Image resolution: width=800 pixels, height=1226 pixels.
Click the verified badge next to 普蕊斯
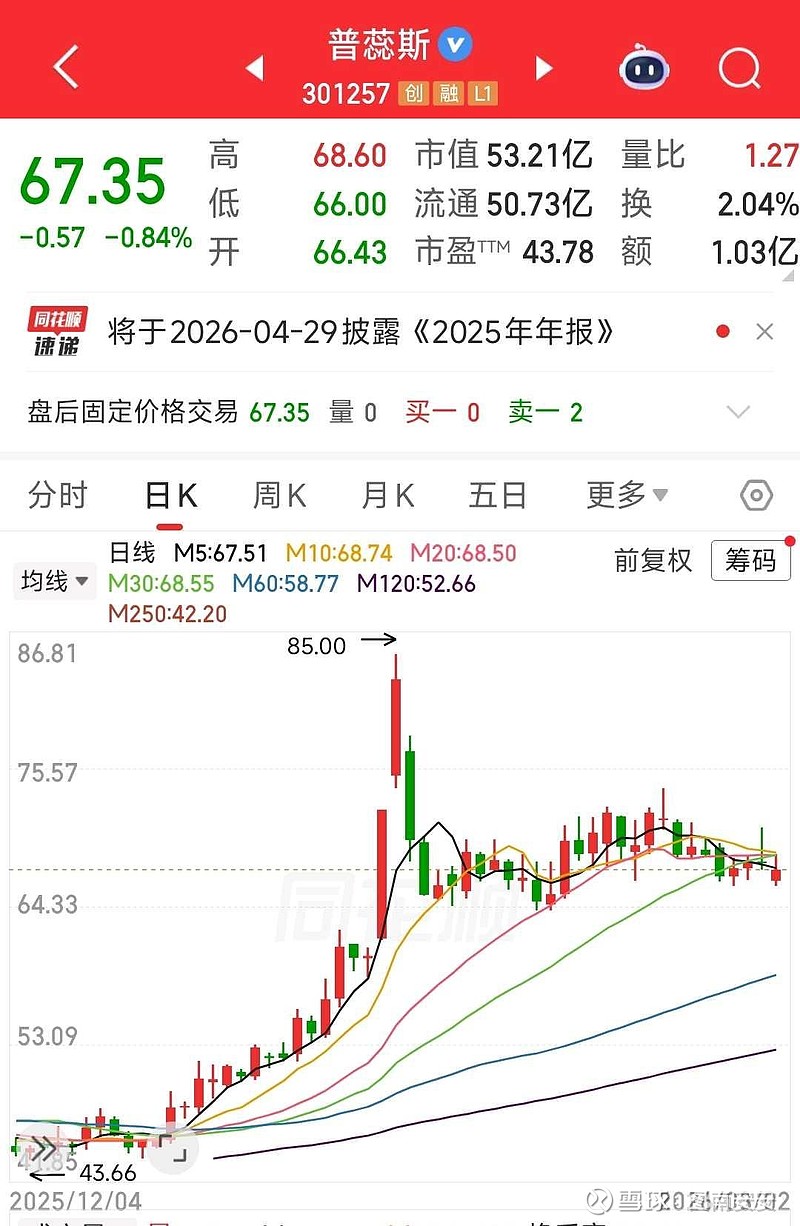point(457,44)
